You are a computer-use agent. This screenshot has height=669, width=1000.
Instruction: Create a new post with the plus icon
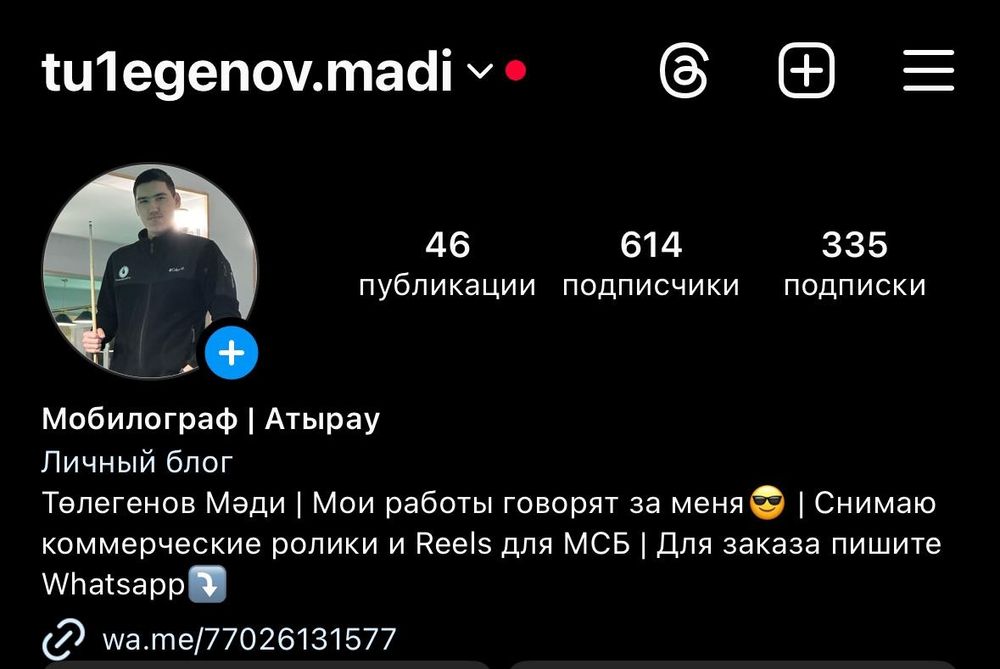806,72
